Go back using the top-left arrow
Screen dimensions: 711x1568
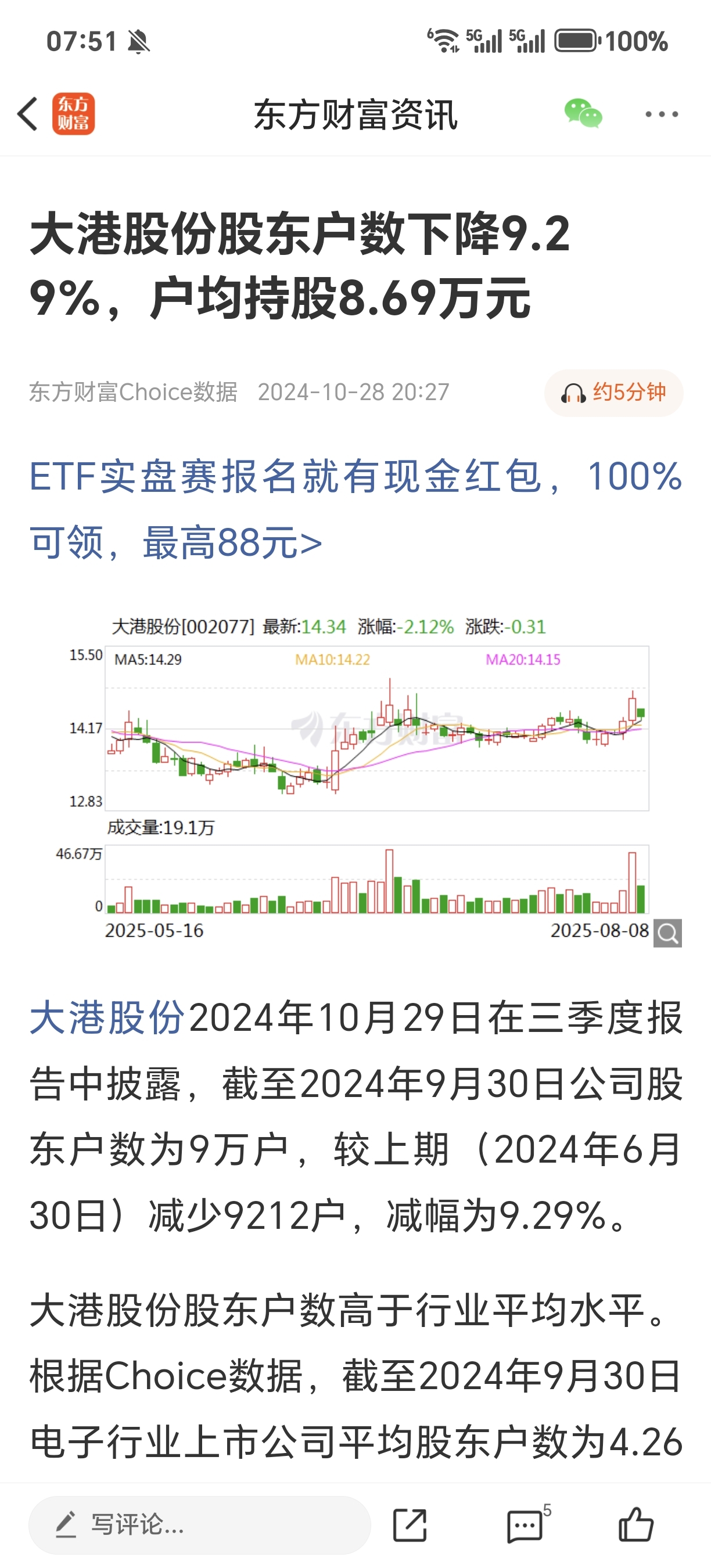28,114
